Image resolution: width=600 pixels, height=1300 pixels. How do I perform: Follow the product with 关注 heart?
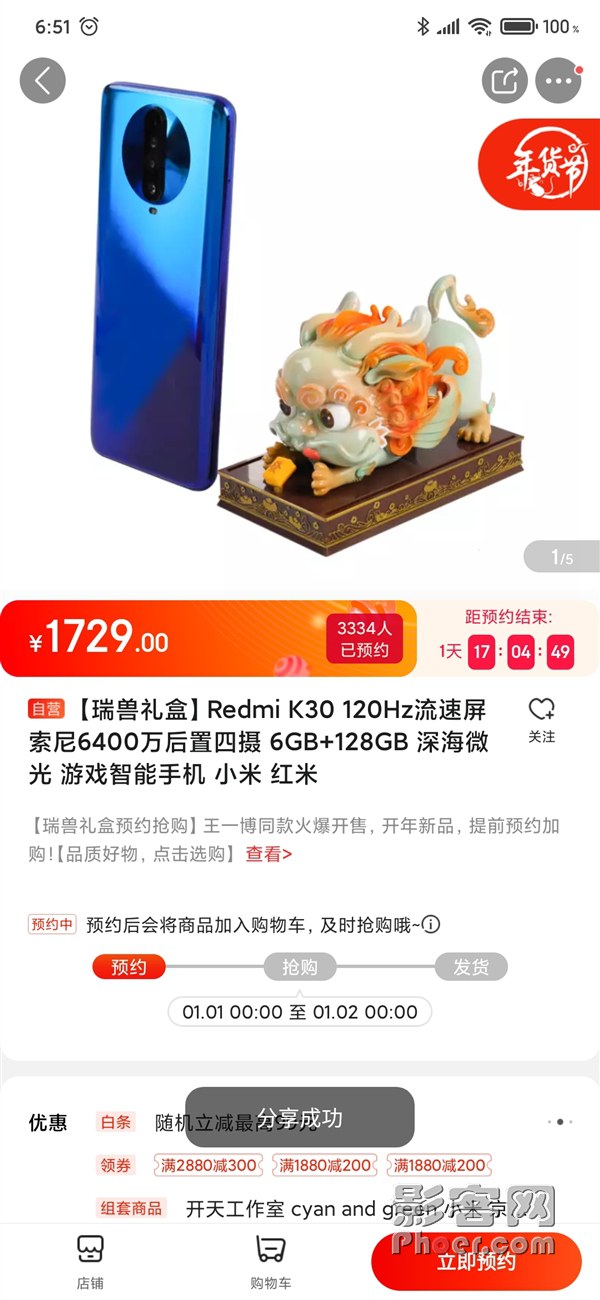[541, 719]
